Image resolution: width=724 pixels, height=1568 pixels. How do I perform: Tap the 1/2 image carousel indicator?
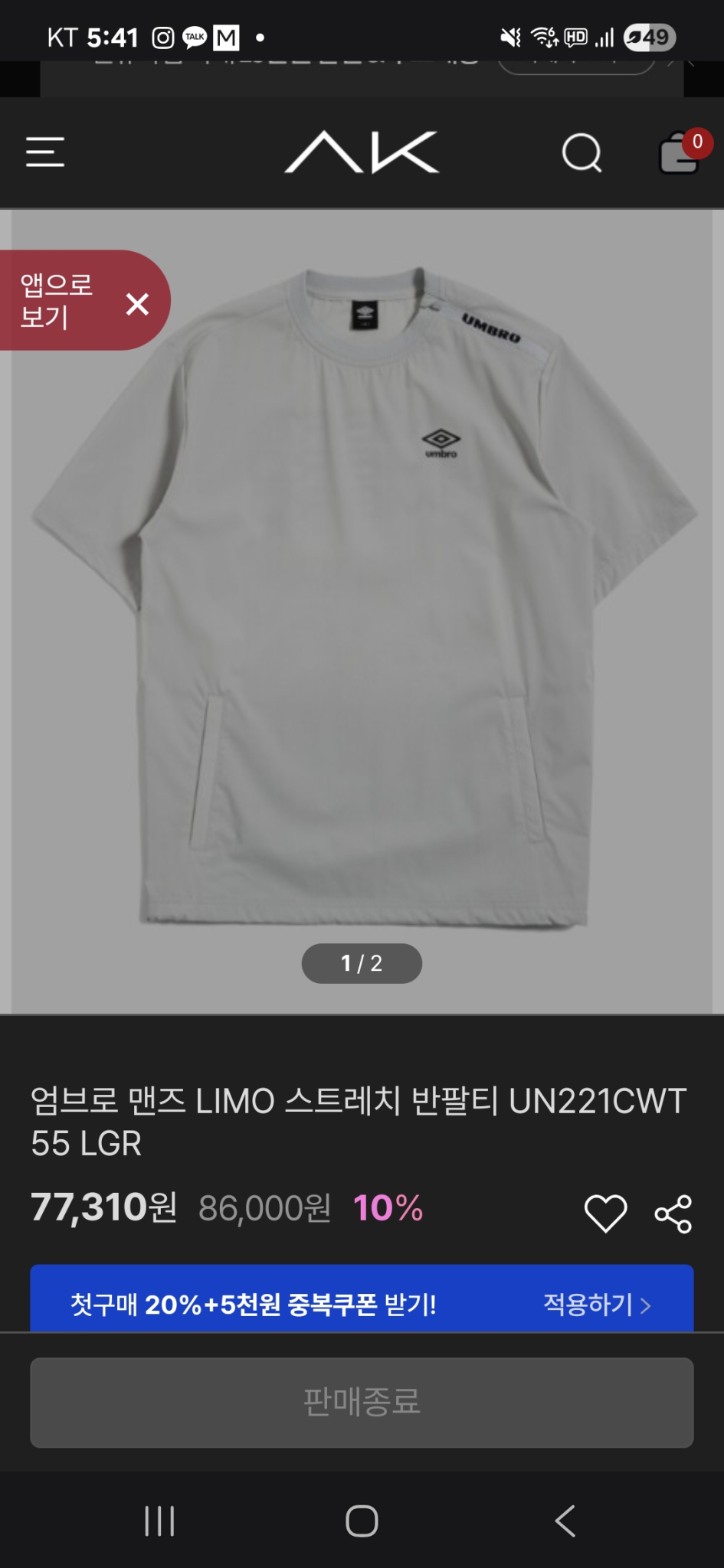tap(360, 962)
